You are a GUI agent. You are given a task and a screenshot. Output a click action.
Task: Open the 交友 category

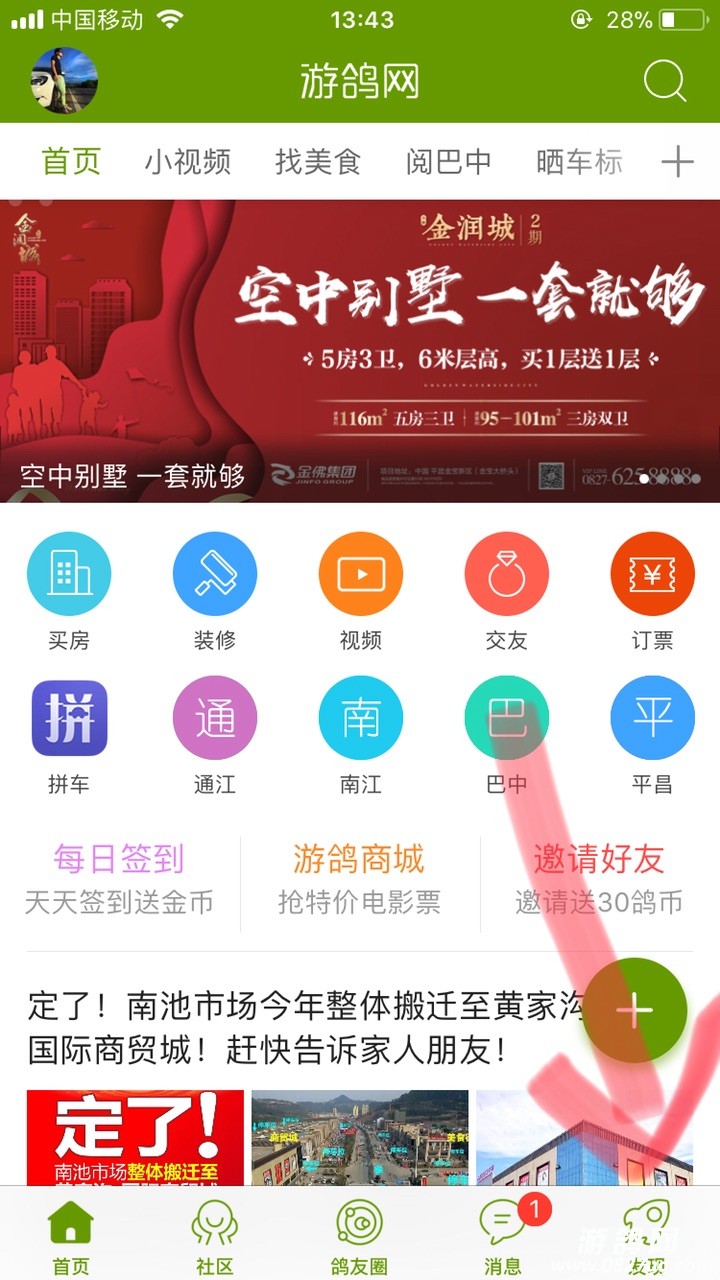(x=506, y=590)
